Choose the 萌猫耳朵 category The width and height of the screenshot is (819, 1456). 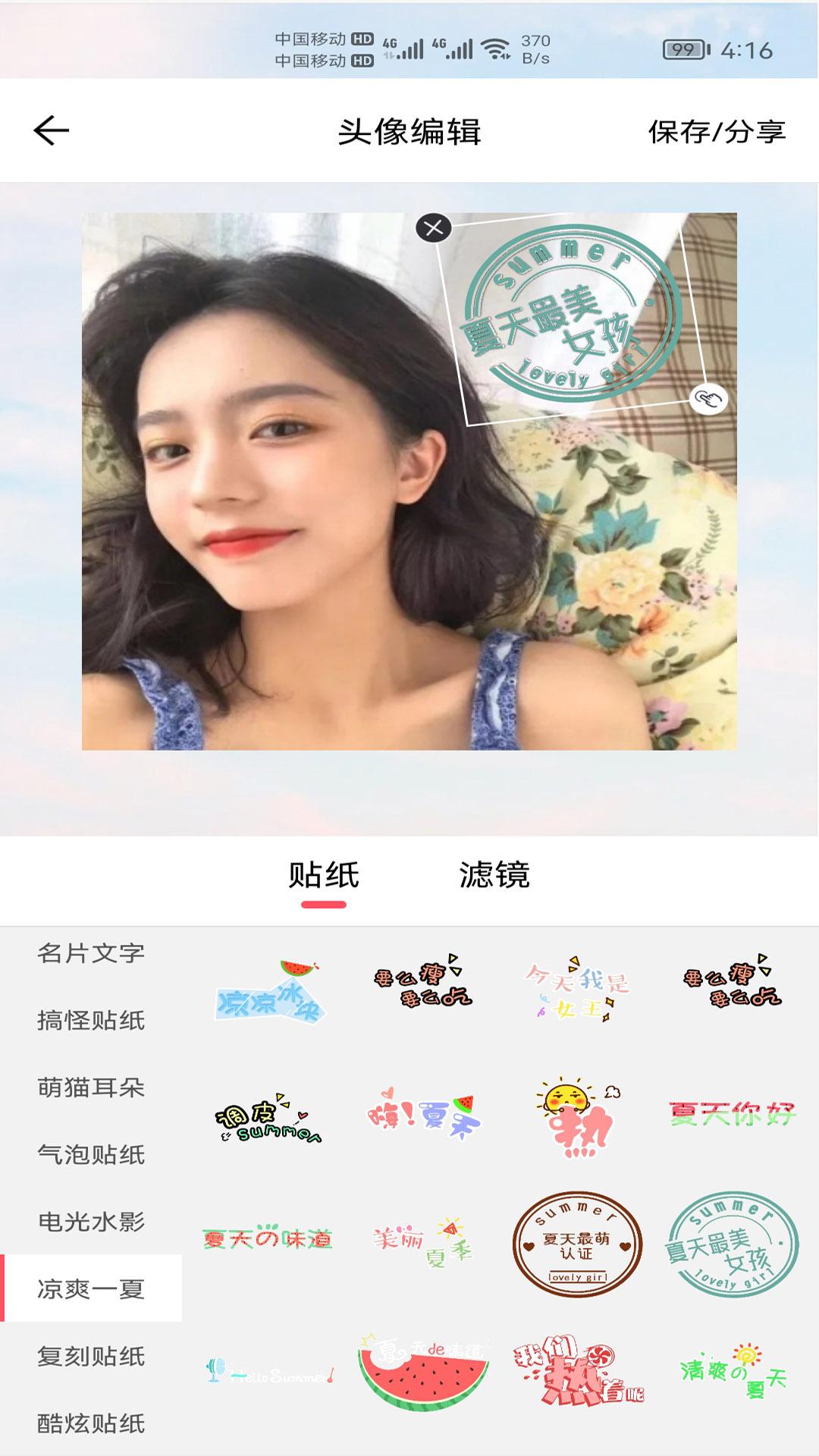click(91, 1087)
